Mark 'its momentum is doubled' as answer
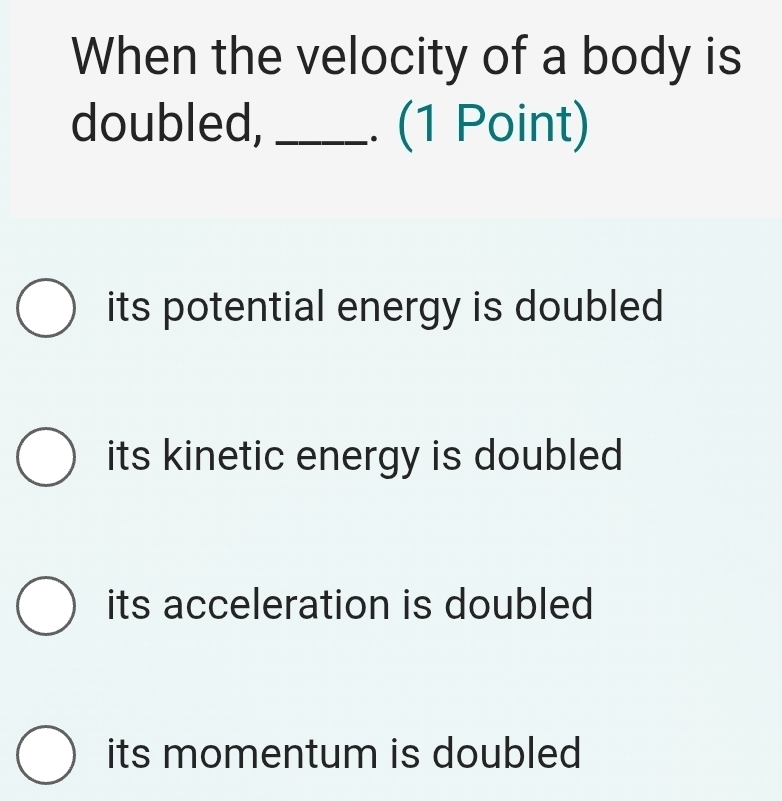The image size is (782, 801). 45,754
